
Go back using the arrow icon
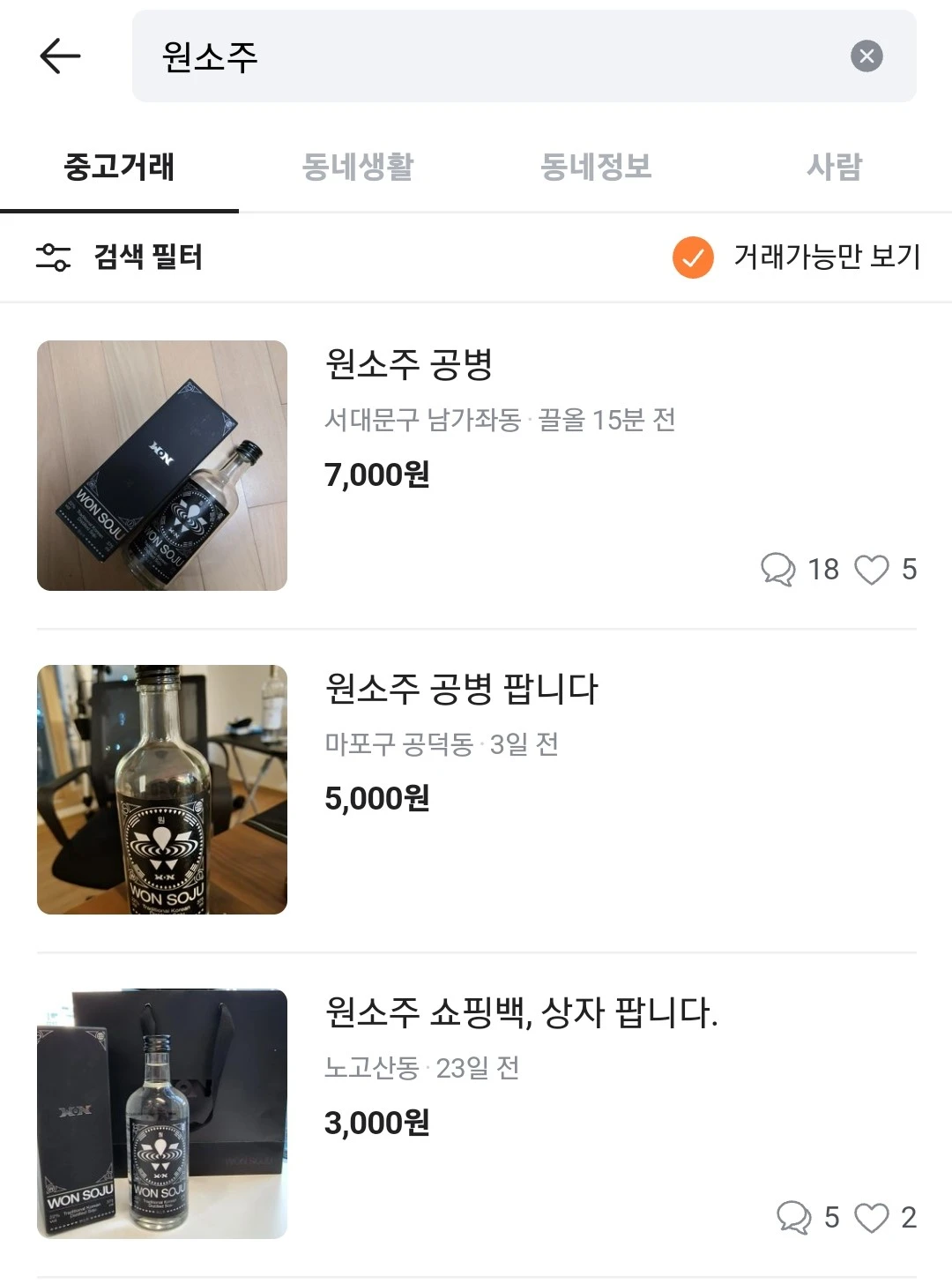60,56
